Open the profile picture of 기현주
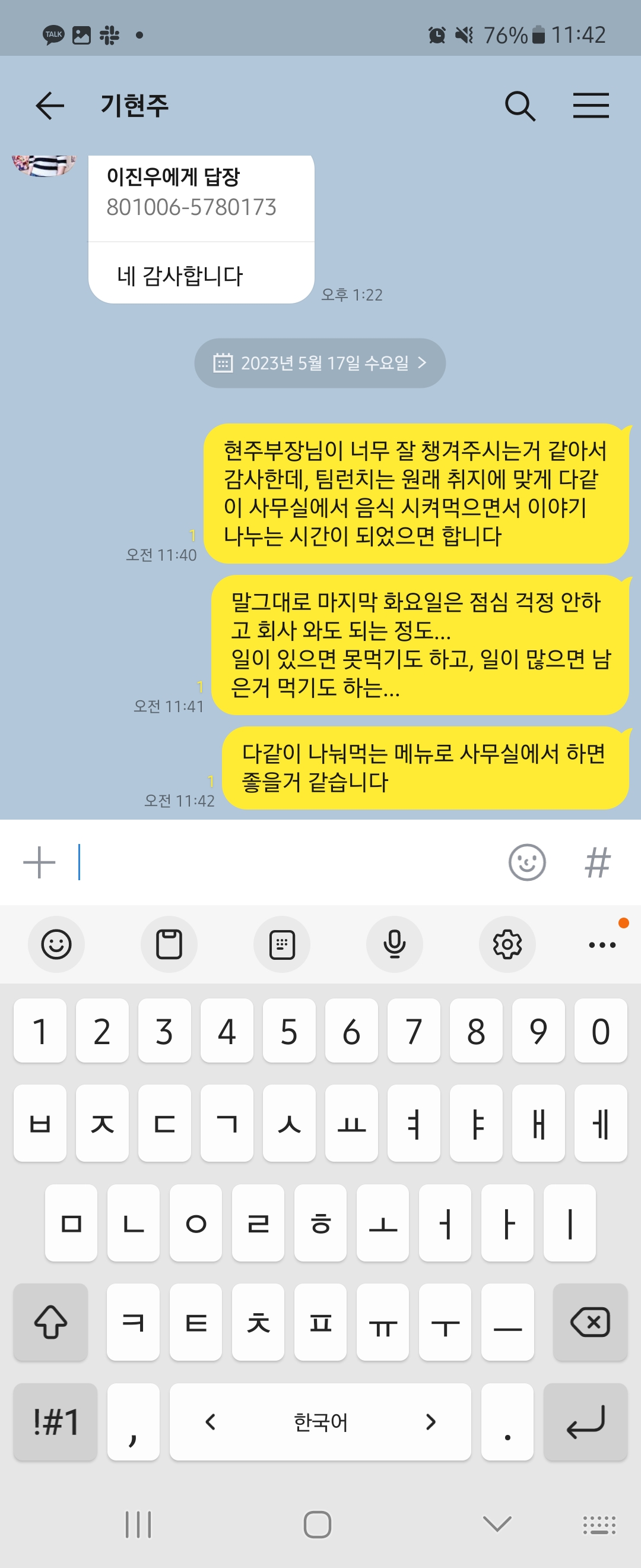The width and height of the screenshot is (641, 1568). point(44,166)
